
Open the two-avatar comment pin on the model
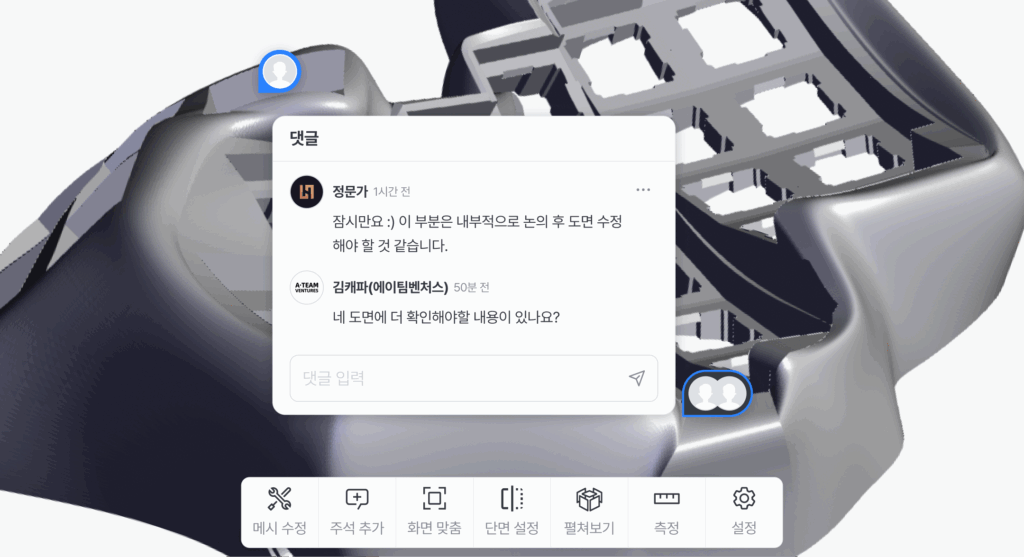(x=717, y=394)
